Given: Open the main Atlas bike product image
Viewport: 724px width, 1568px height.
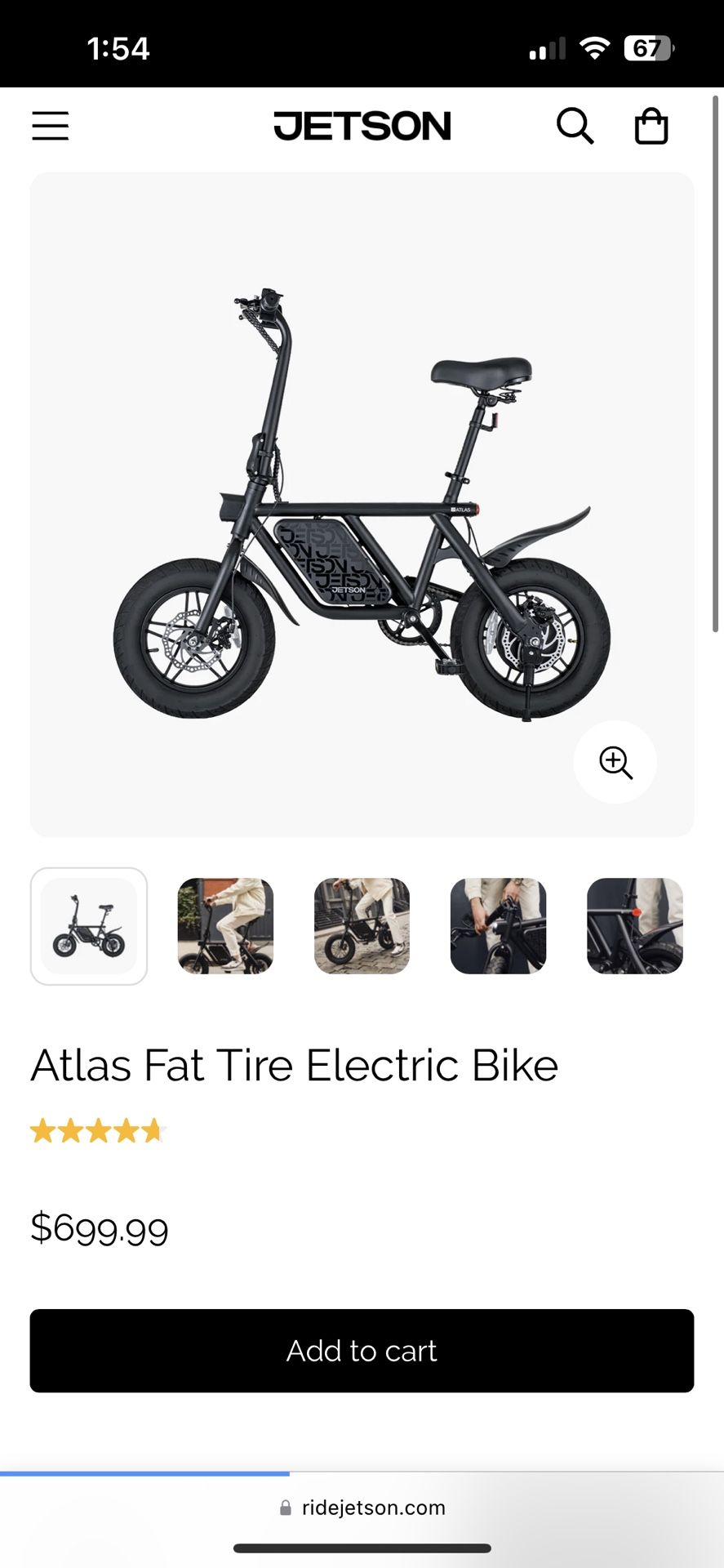Looking at the screenshot, I should pos(362,504).
